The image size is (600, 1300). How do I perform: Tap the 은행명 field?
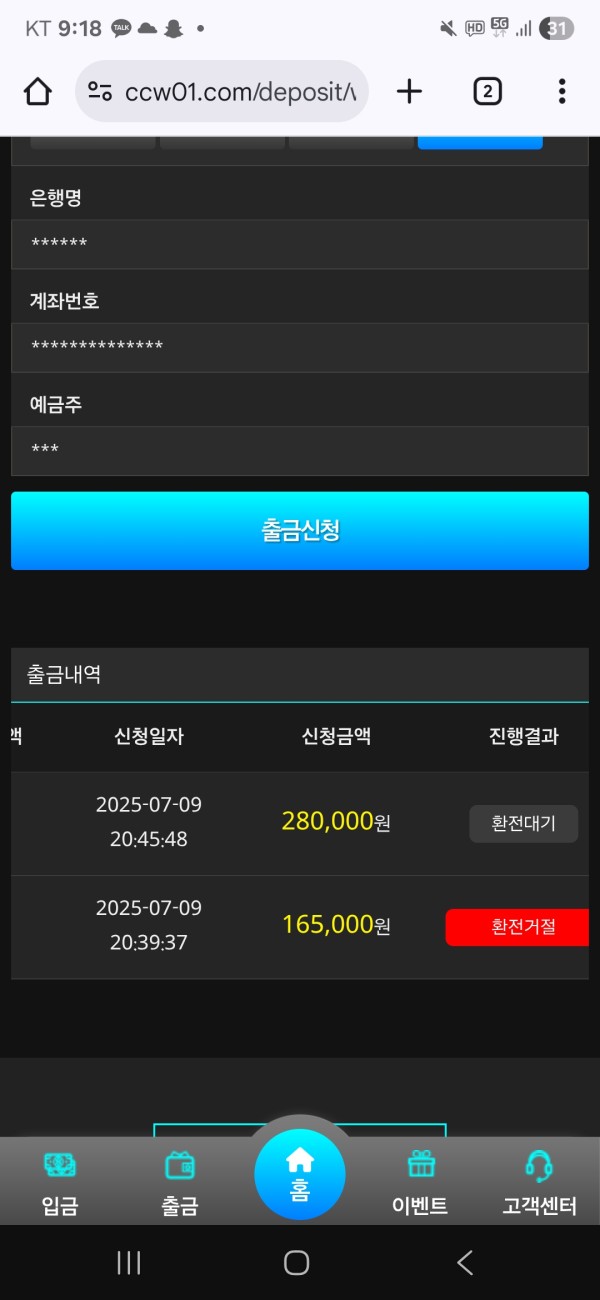(x=299, y=244)
